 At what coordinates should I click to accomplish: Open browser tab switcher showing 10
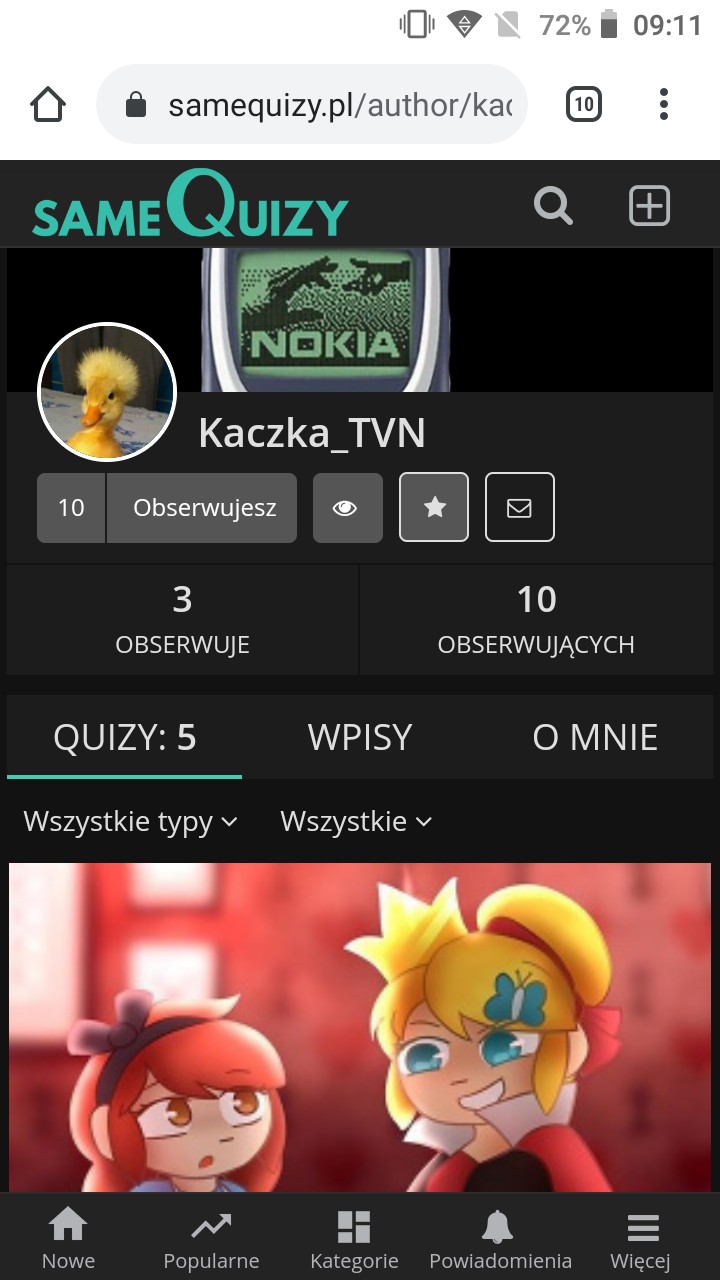[584, 104]
